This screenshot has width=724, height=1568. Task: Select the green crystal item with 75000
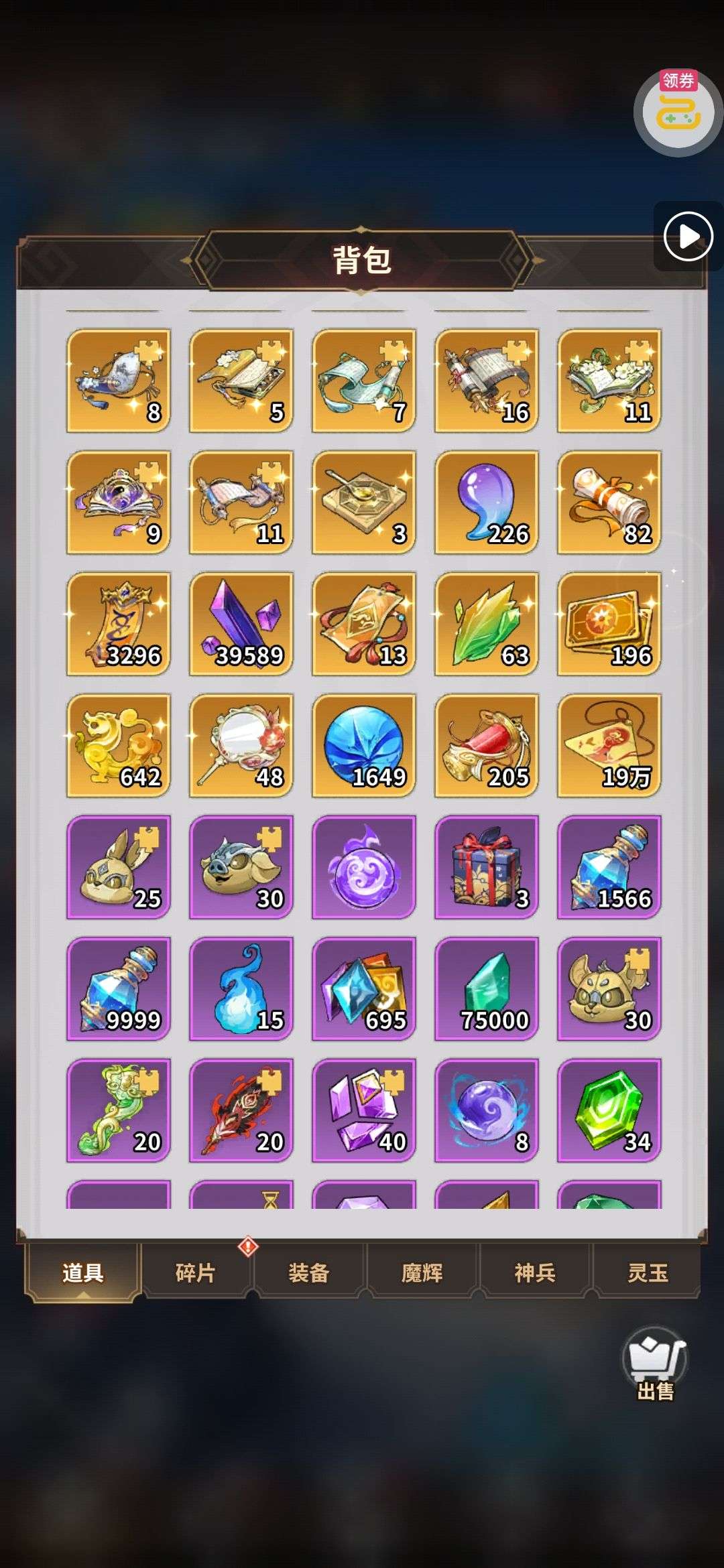tap(486, 988)
